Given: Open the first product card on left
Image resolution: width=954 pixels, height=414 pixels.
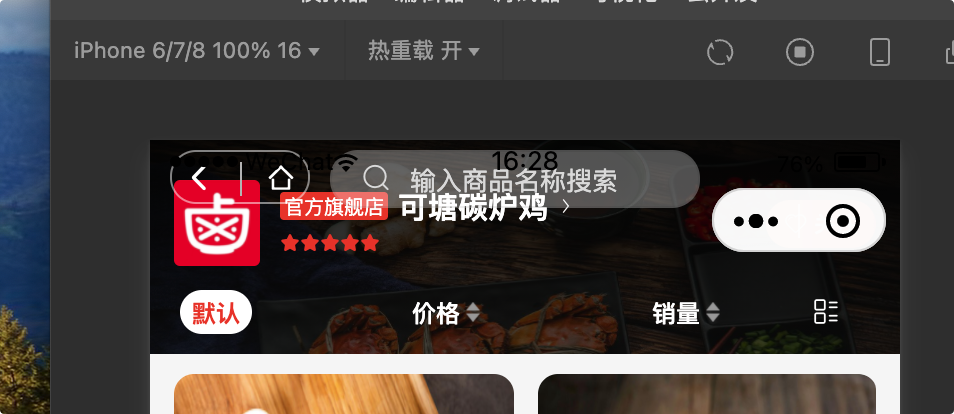Looking at the screenshot, I should [343, 394].
